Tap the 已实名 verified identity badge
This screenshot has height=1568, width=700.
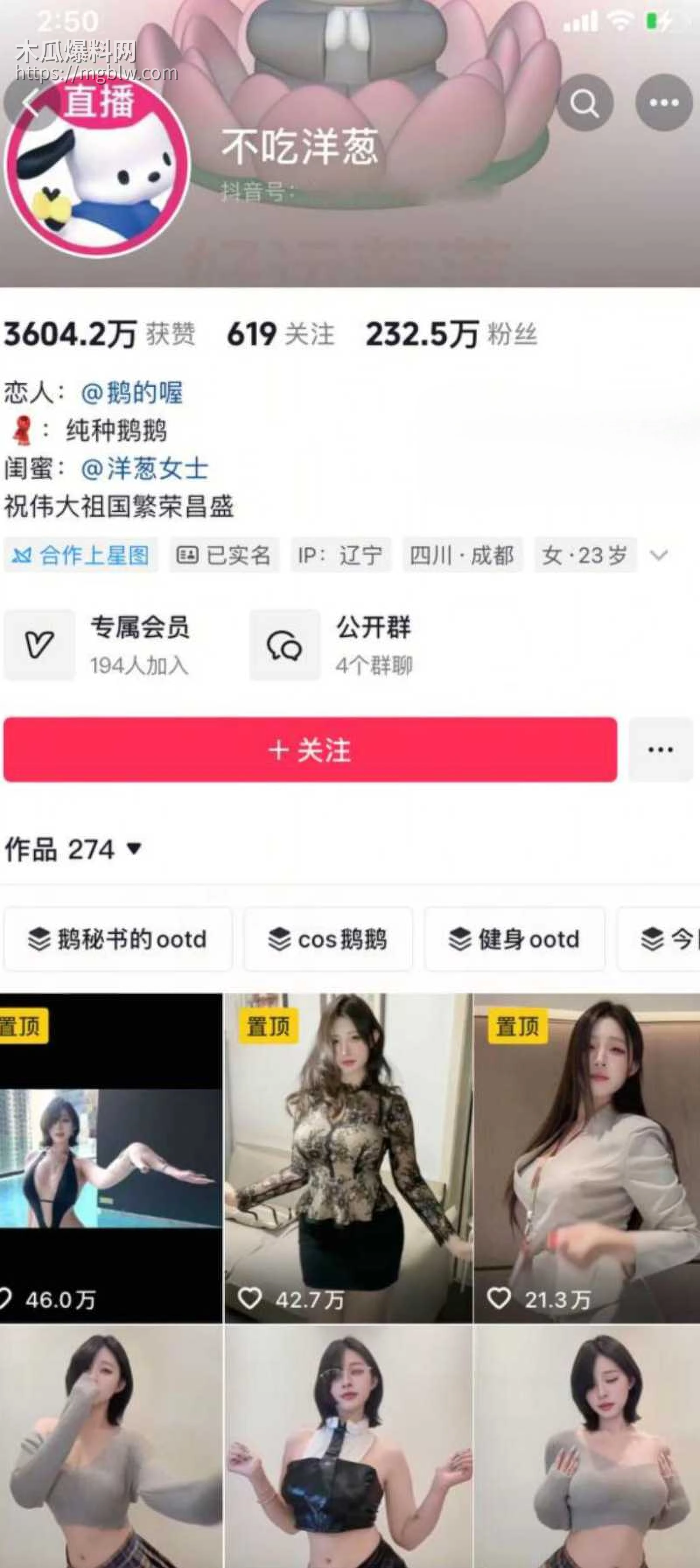click(224, 554)
